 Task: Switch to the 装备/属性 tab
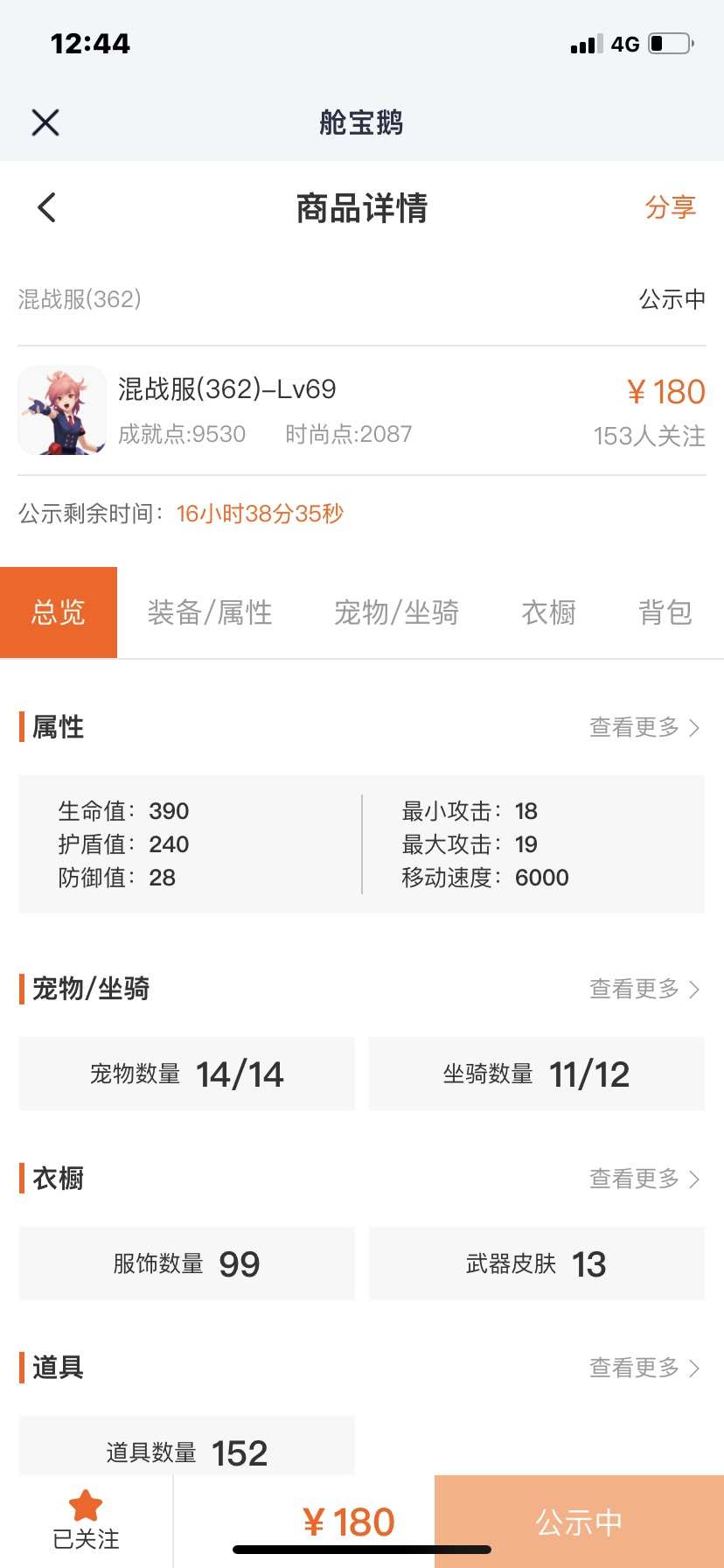pyautogui.click(x=210, y=612)
